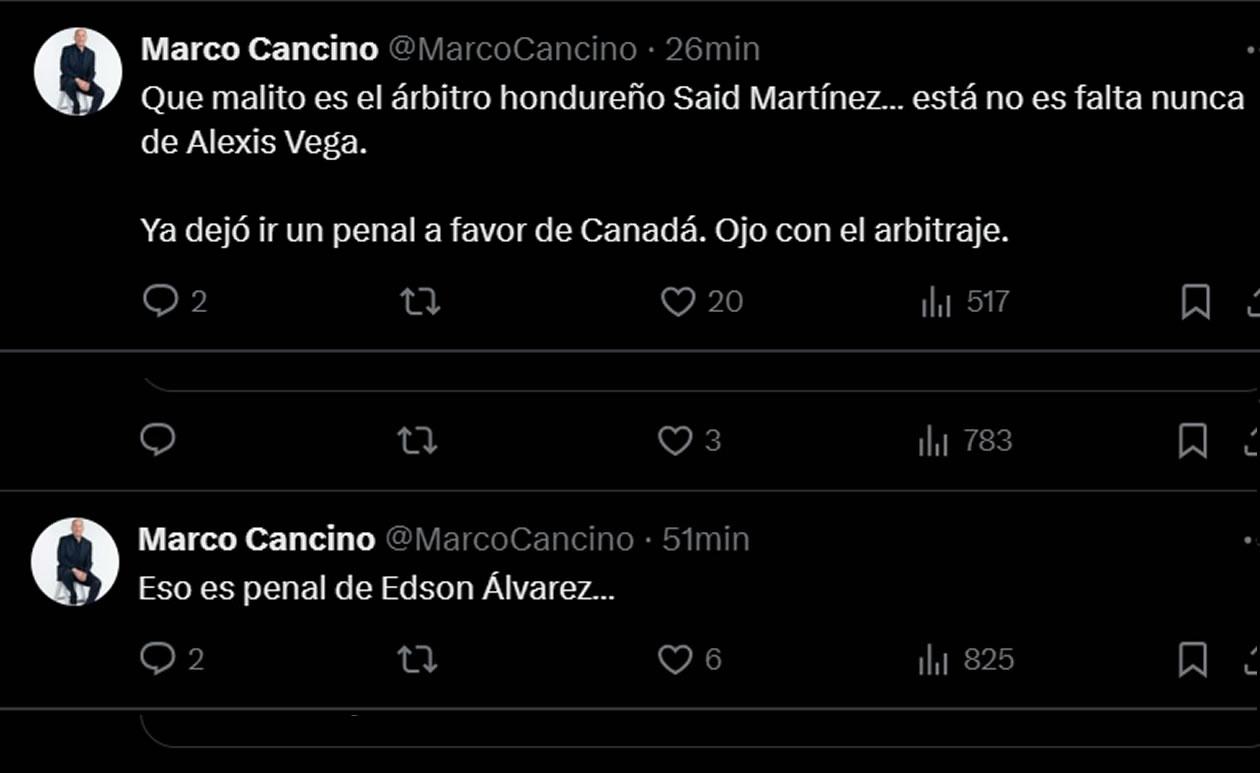Image resolution: width=1260 pixels, height=773 pixels.
Task: Bookmark the tweet with 783 views
Action: point(1192,440)
